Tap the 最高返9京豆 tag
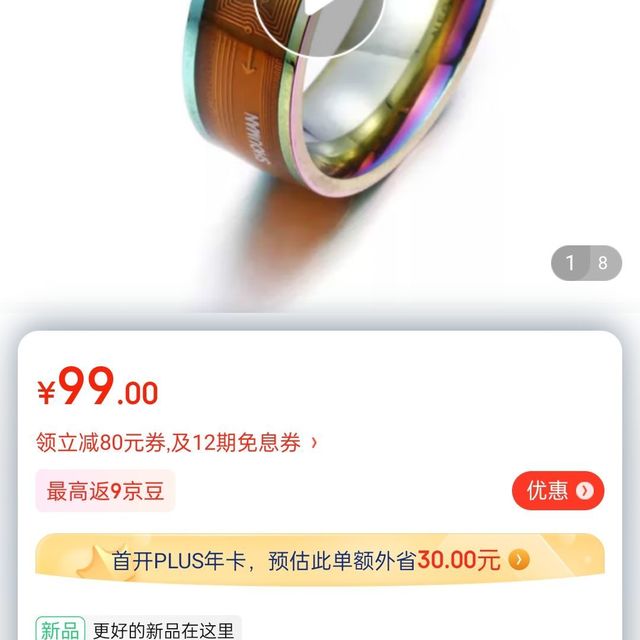The image size is (640, 640). 105,491
